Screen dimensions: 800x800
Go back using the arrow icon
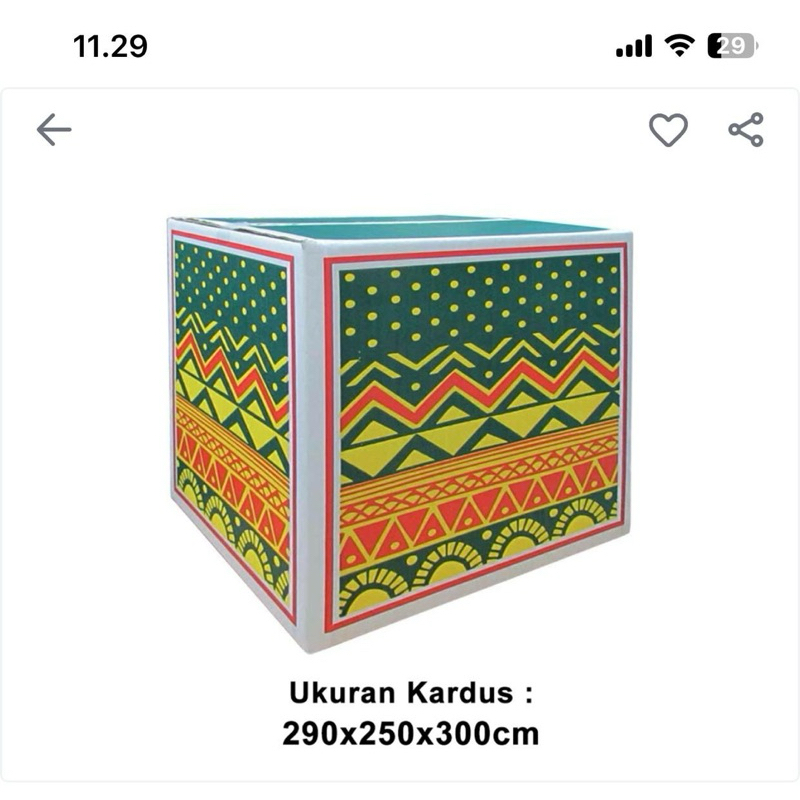tap(54, 130)
